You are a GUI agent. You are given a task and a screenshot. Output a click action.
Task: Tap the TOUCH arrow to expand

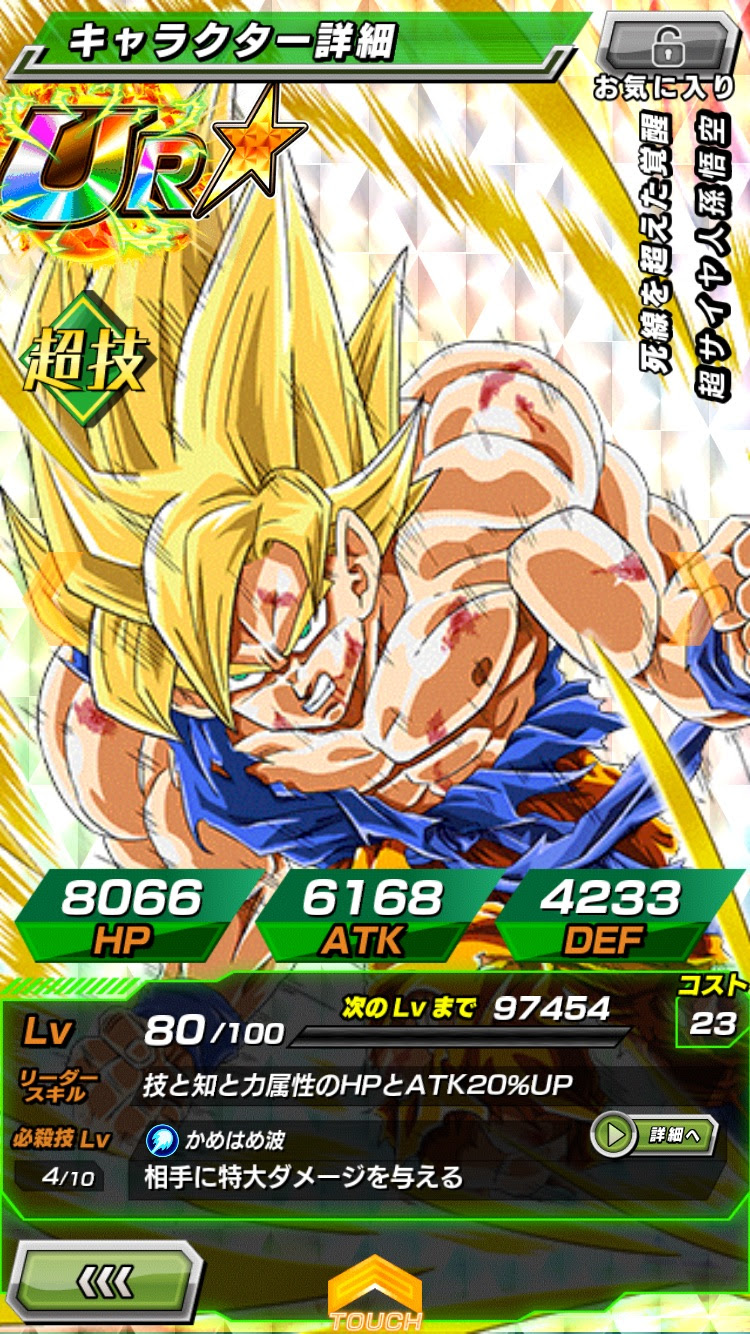376,1294
